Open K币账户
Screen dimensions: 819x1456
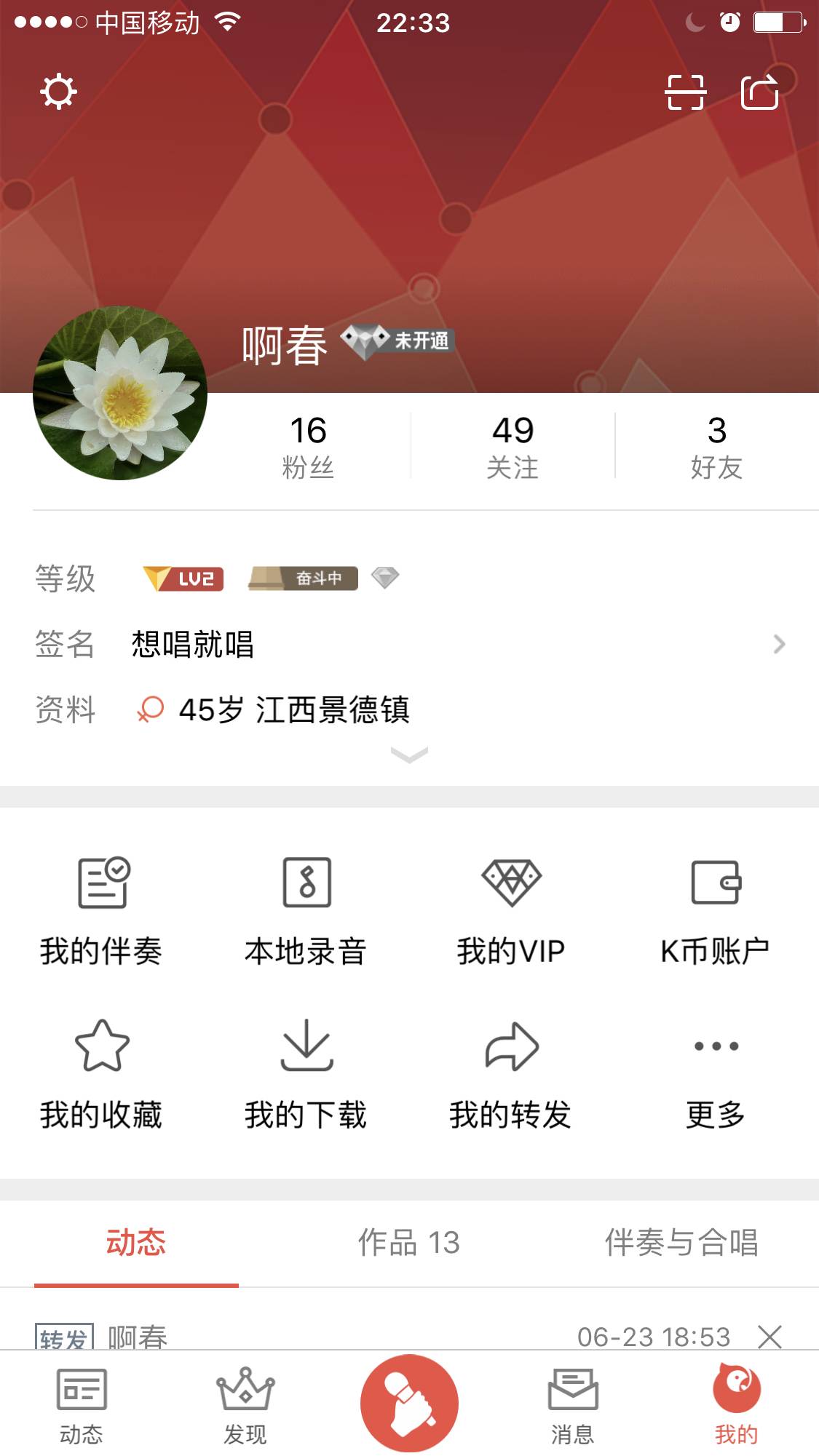pos(715,911)
